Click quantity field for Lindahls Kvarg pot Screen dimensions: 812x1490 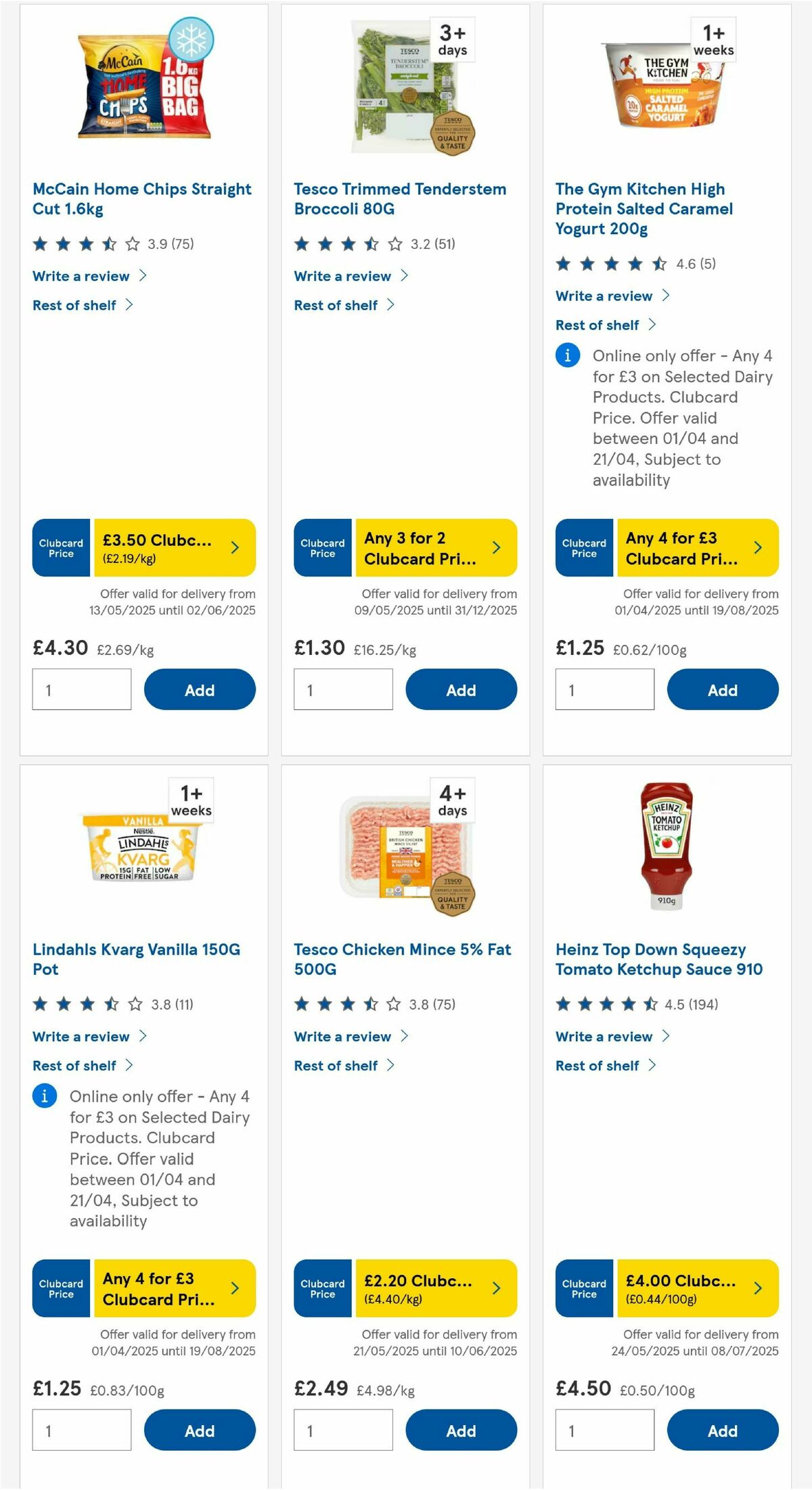(81, 1430)
